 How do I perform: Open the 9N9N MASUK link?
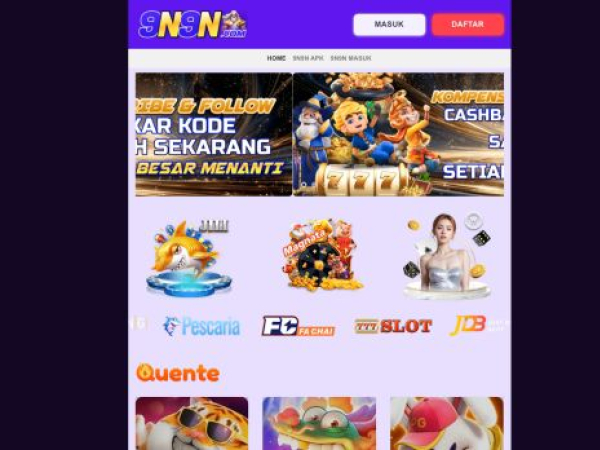coord(351,58)
